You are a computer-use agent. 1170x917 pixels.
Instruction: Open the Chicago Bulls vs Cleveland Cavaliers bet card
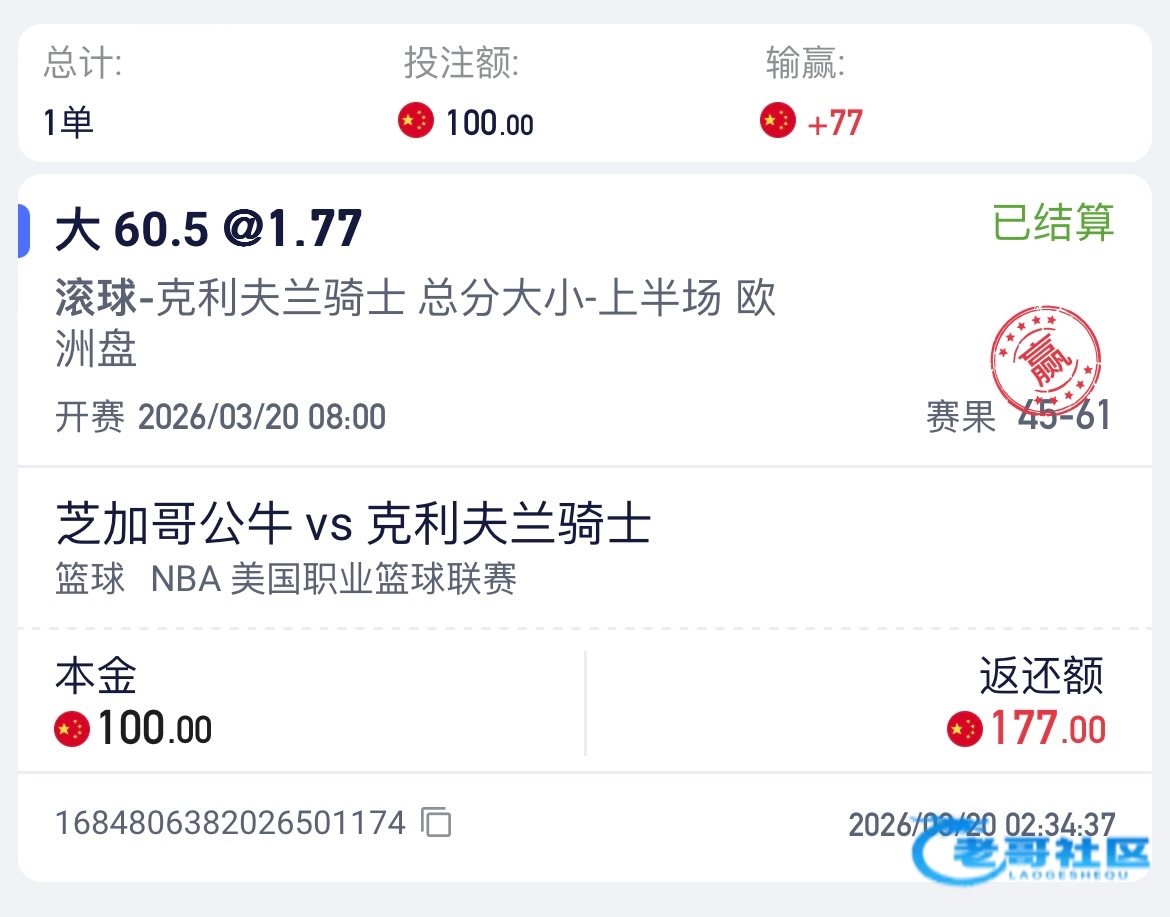tap(585, 528)
